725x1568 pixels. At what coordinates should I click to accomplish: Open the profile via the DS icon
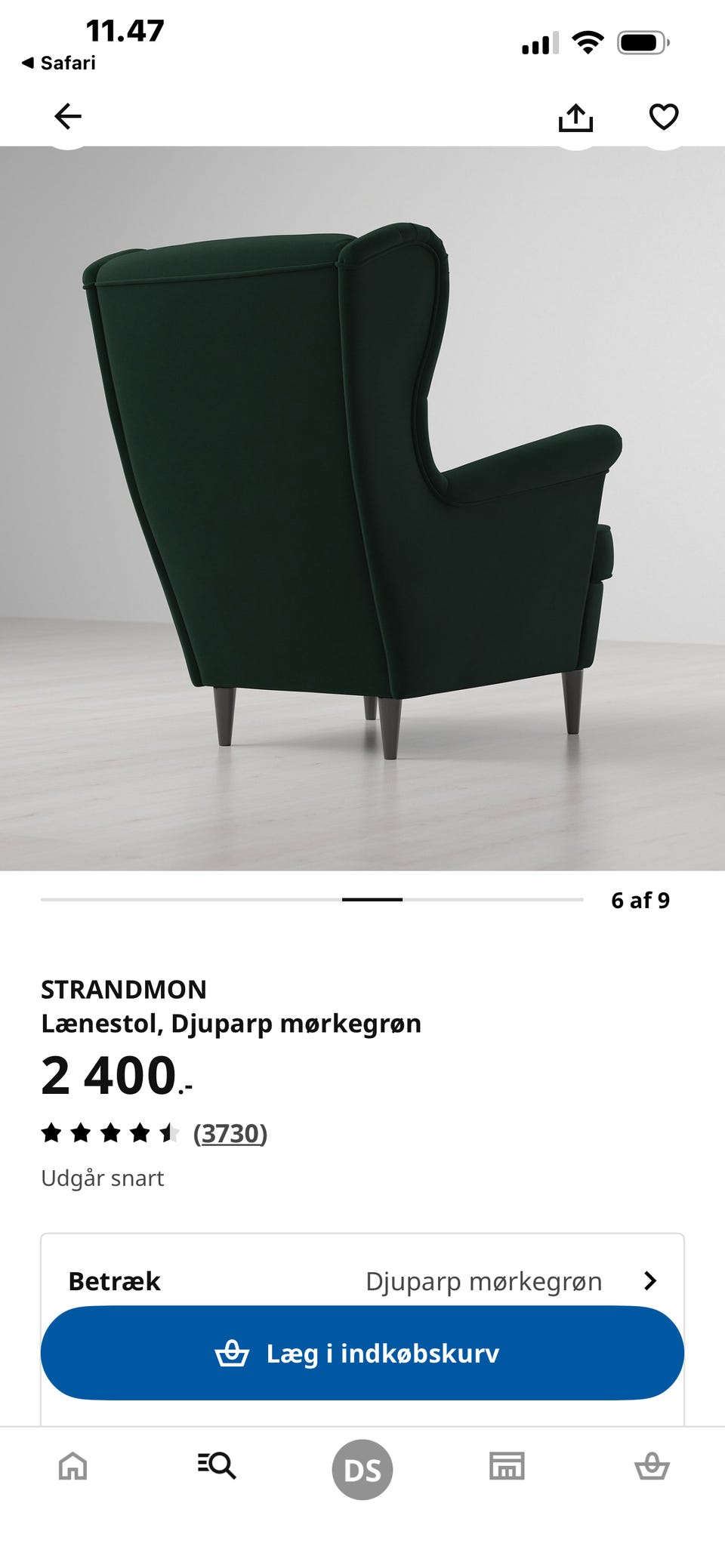[362, 1468]
